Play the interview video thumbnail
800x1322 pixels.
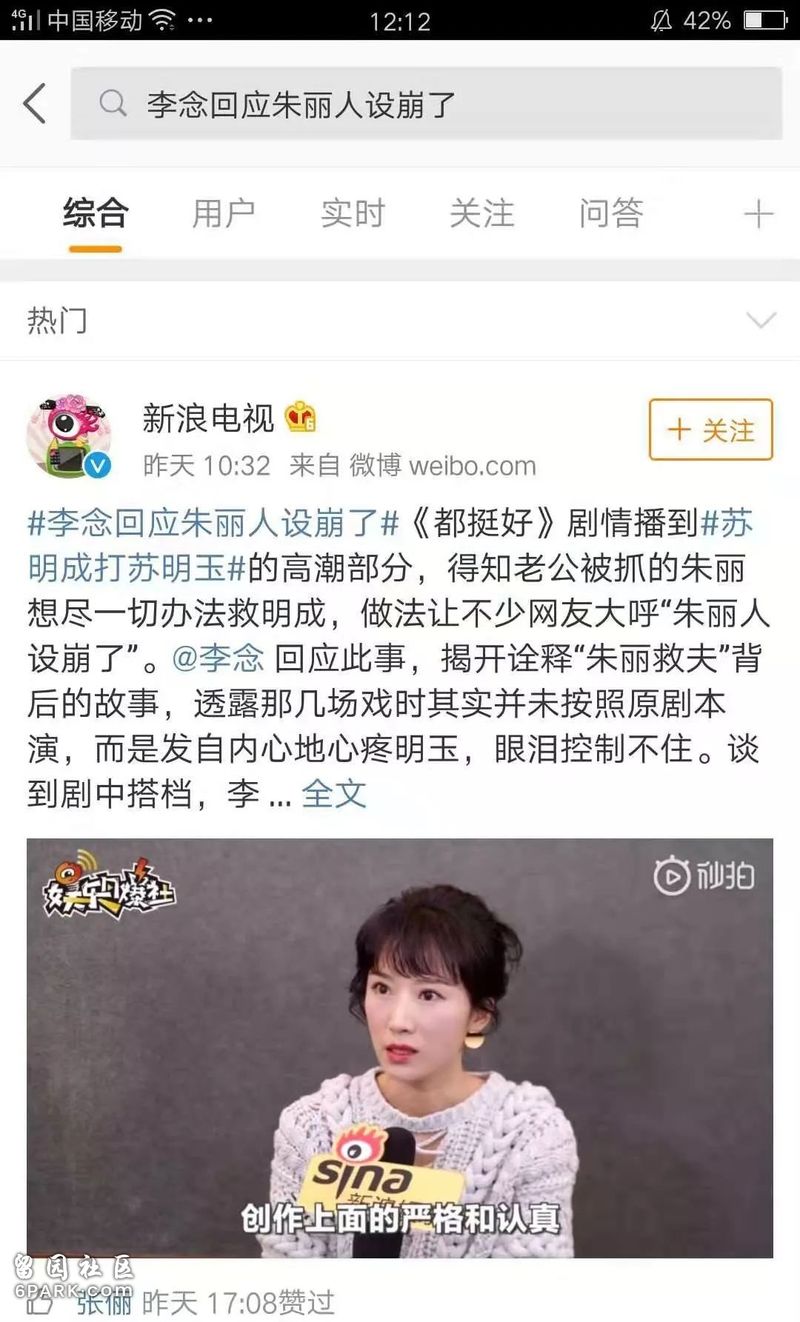tap(399, 1047)
